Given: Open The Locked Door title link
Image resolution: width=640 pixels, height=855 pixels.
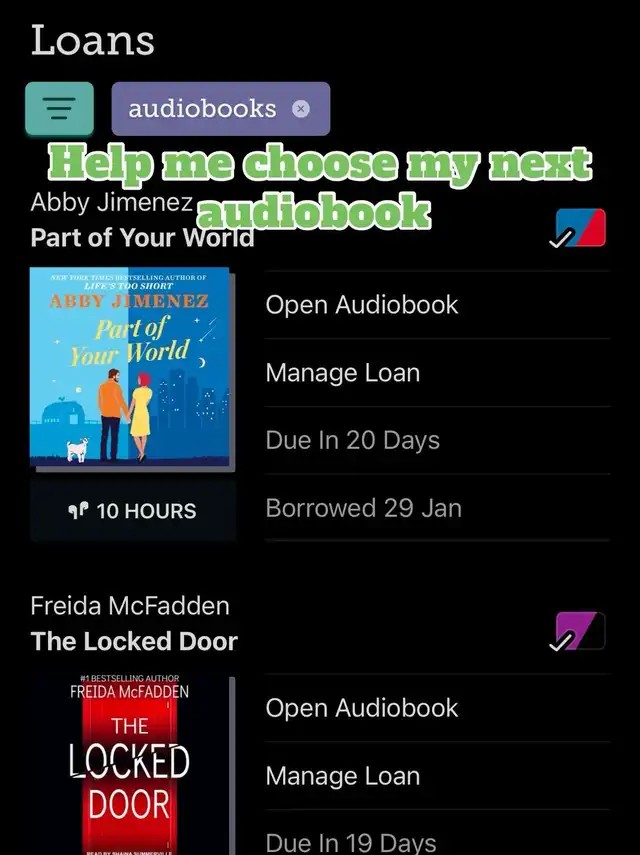Looking at the screenshot, I should click(134, 641).
